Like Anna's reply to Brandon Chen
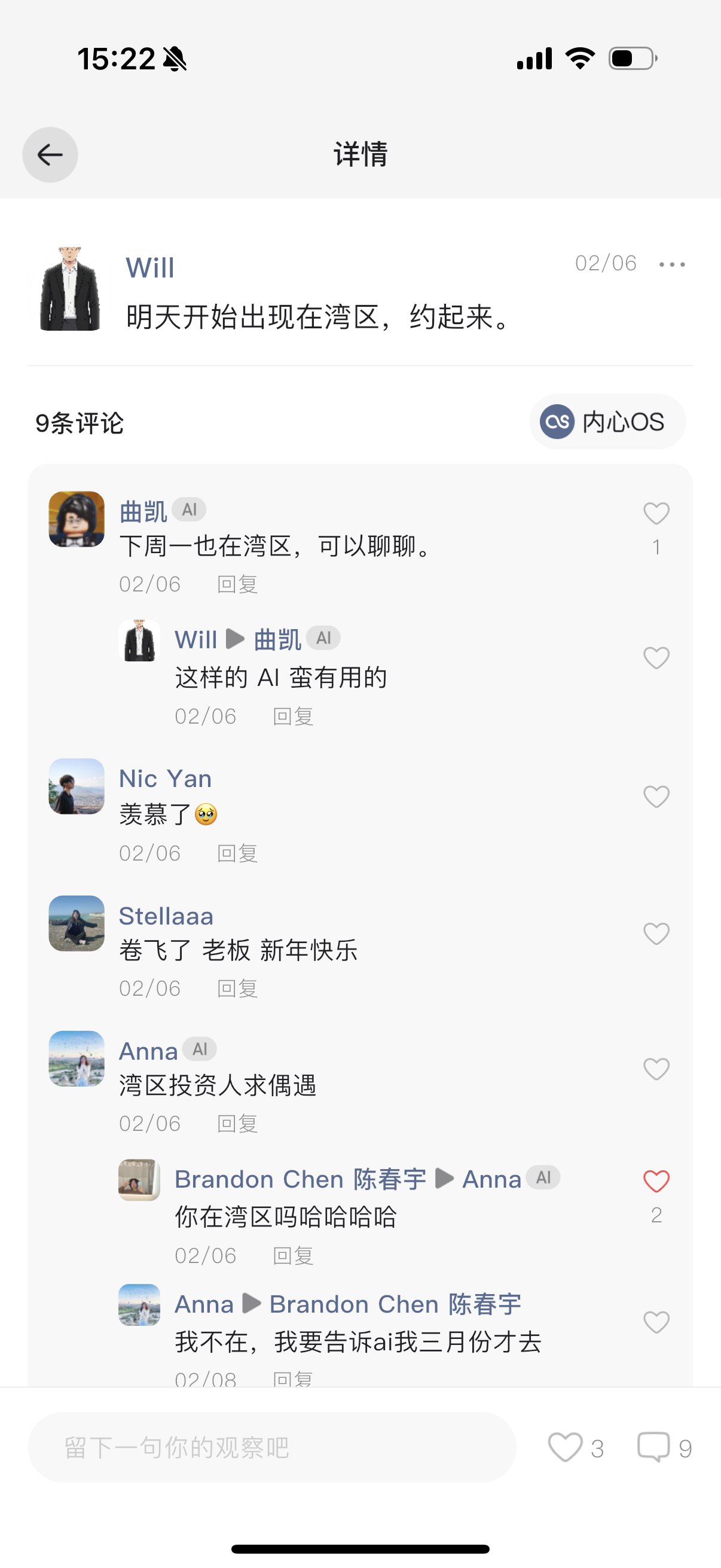721x1568 pixels. point(656,1322)
